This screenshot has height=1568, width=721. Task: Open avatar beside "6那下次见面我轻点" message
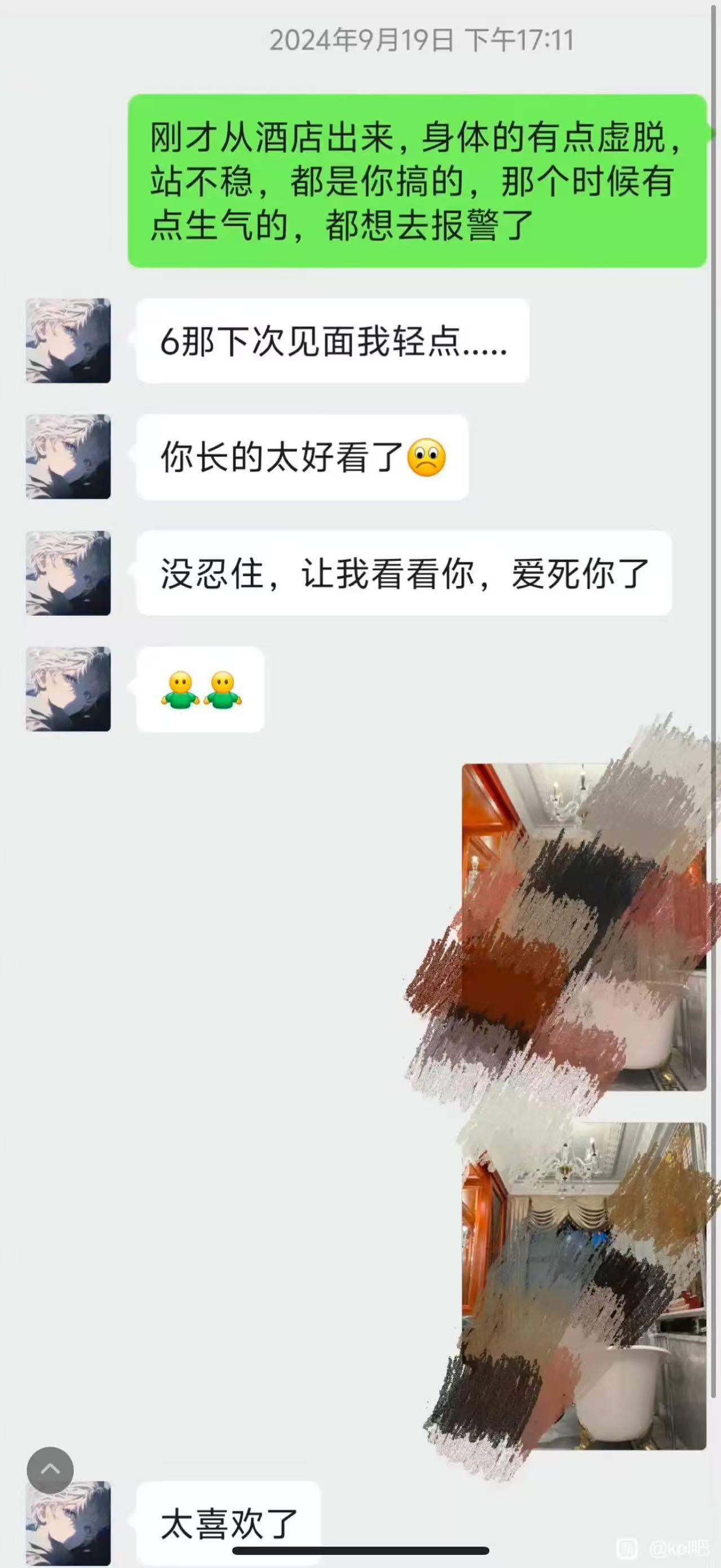(x=68, y=340)
